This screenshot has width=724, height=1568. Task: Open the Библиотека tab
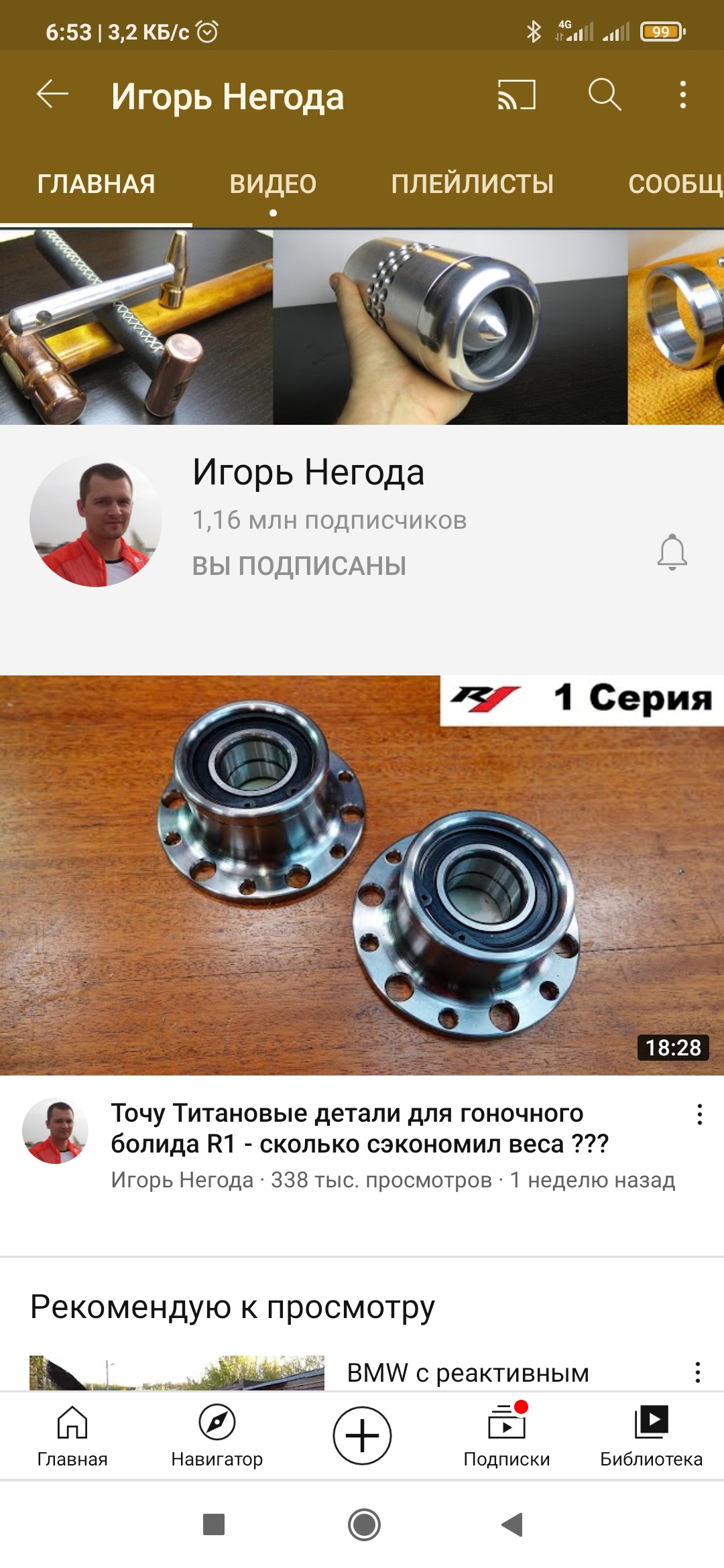click(651, 1435)
